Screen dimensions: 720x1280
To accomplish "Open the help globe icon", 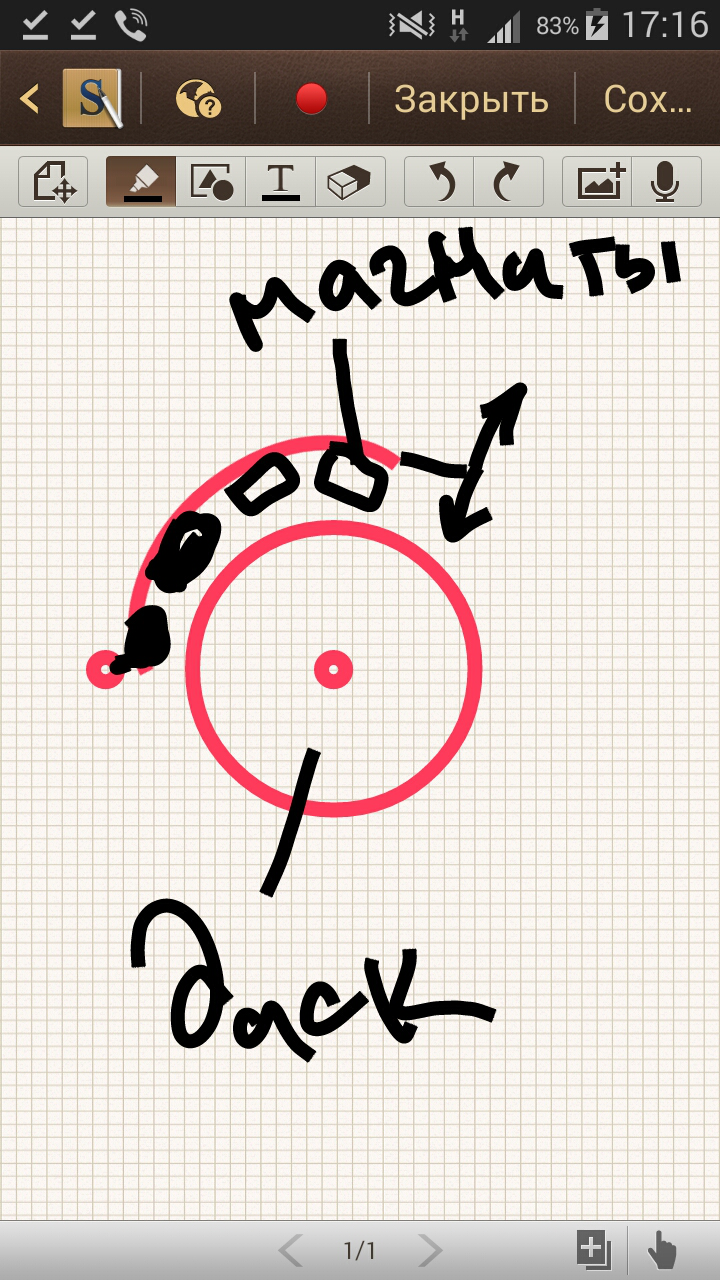I will click(x=197, y=99).
